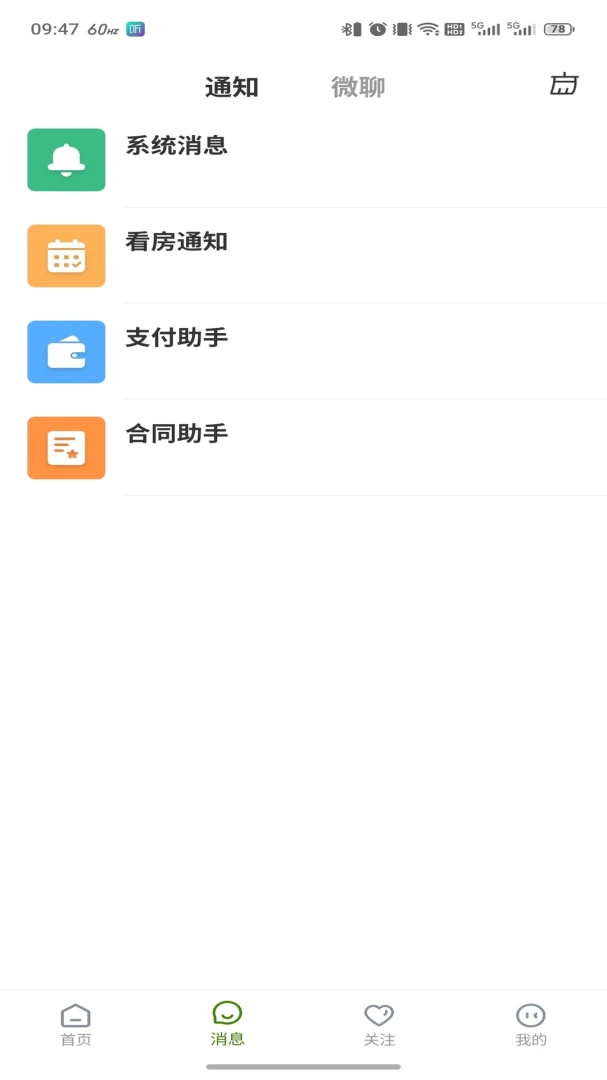Screen dimensions: 607x1080
Task: Switch to the 关注 tab
Action: (x=379, y=1025)
